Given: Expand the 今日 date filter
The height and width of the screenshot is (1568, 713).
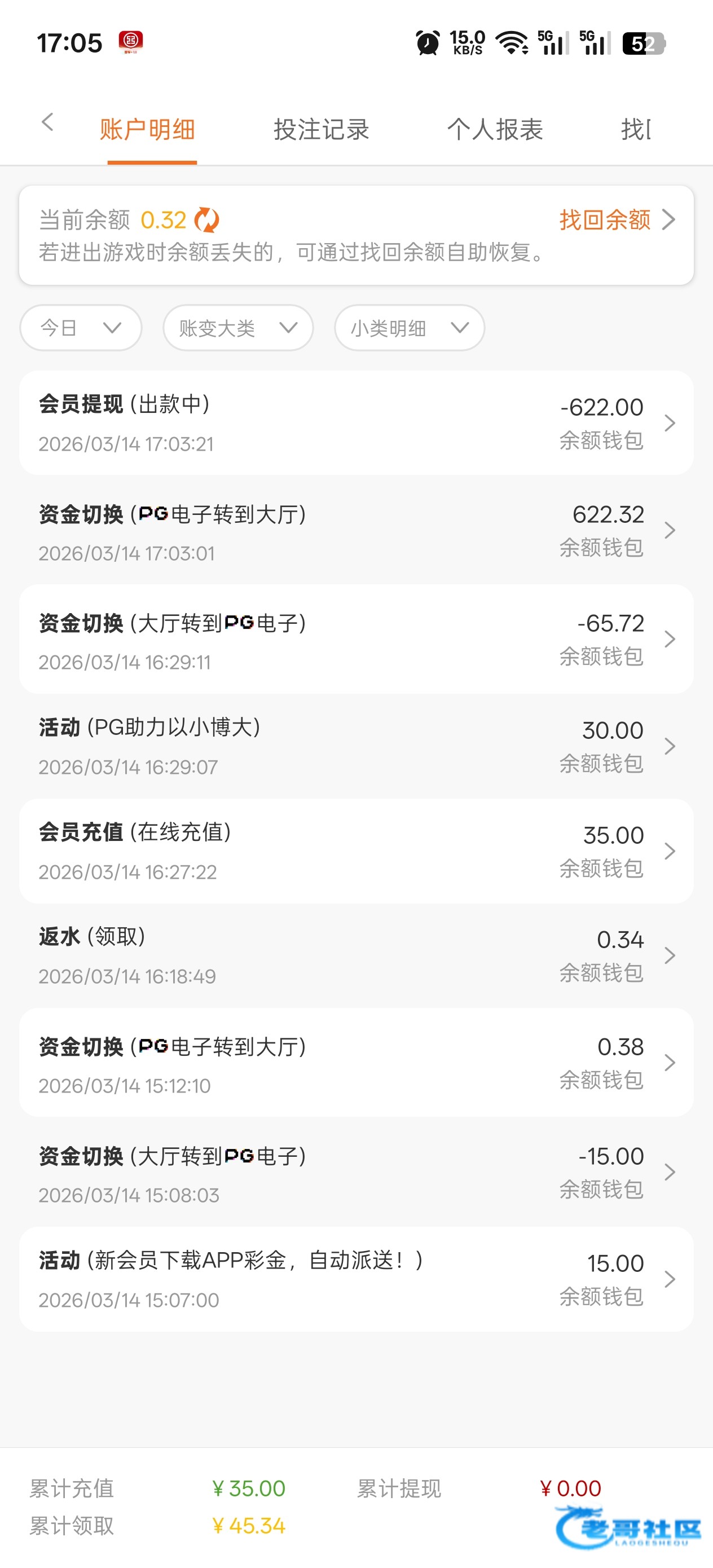Looking at the screenshot, I should pyautogui.click(x=81, y=328).
